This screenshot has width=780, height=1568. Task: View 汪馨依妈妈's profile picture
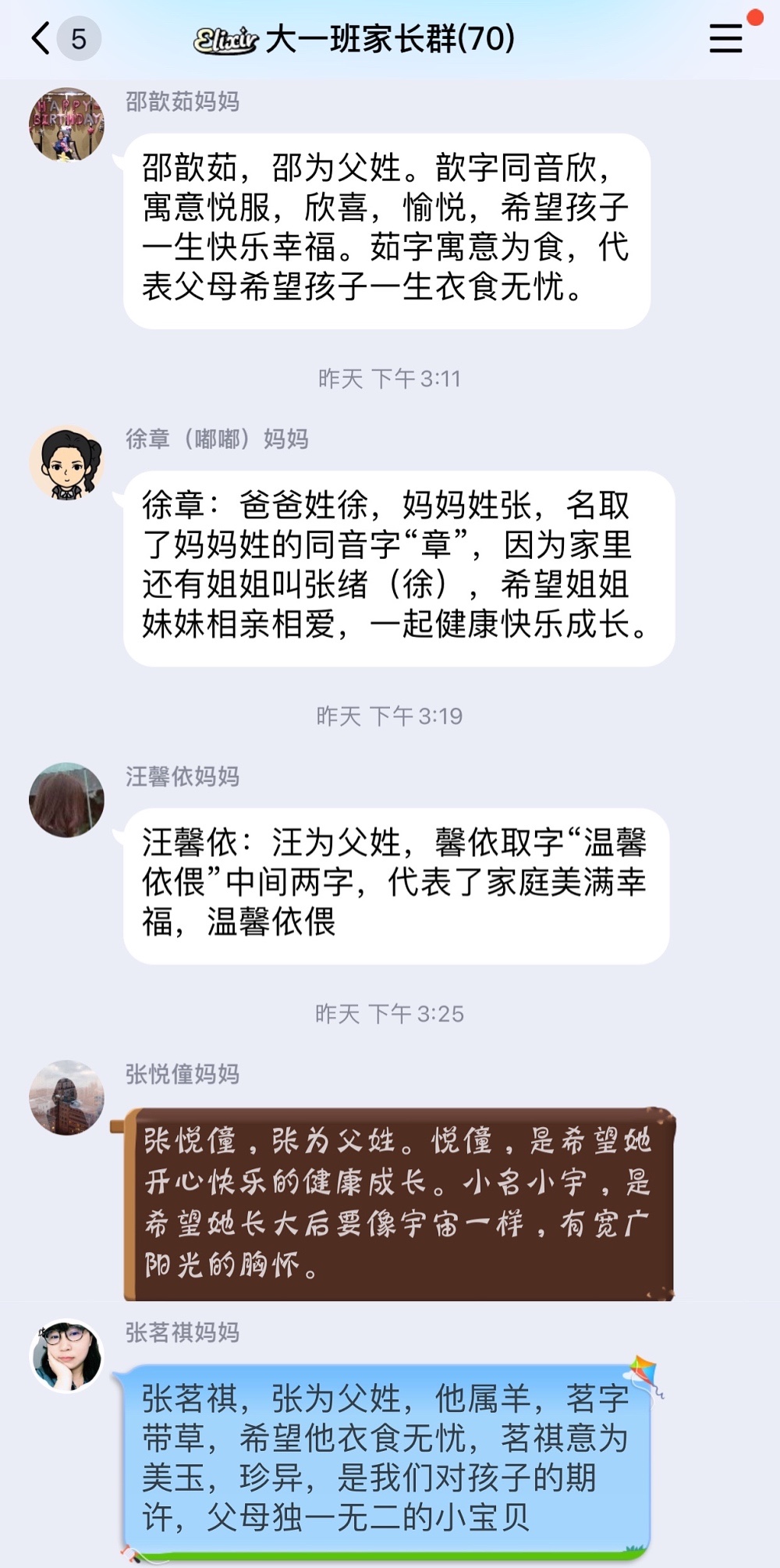66,800
